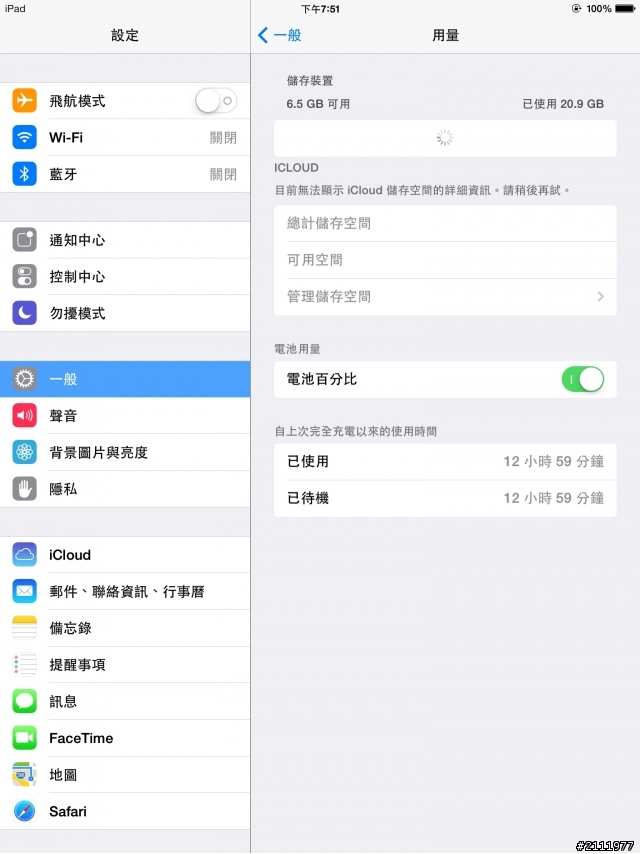
Task: Open FaceTime settings
Action: [125, 738]
